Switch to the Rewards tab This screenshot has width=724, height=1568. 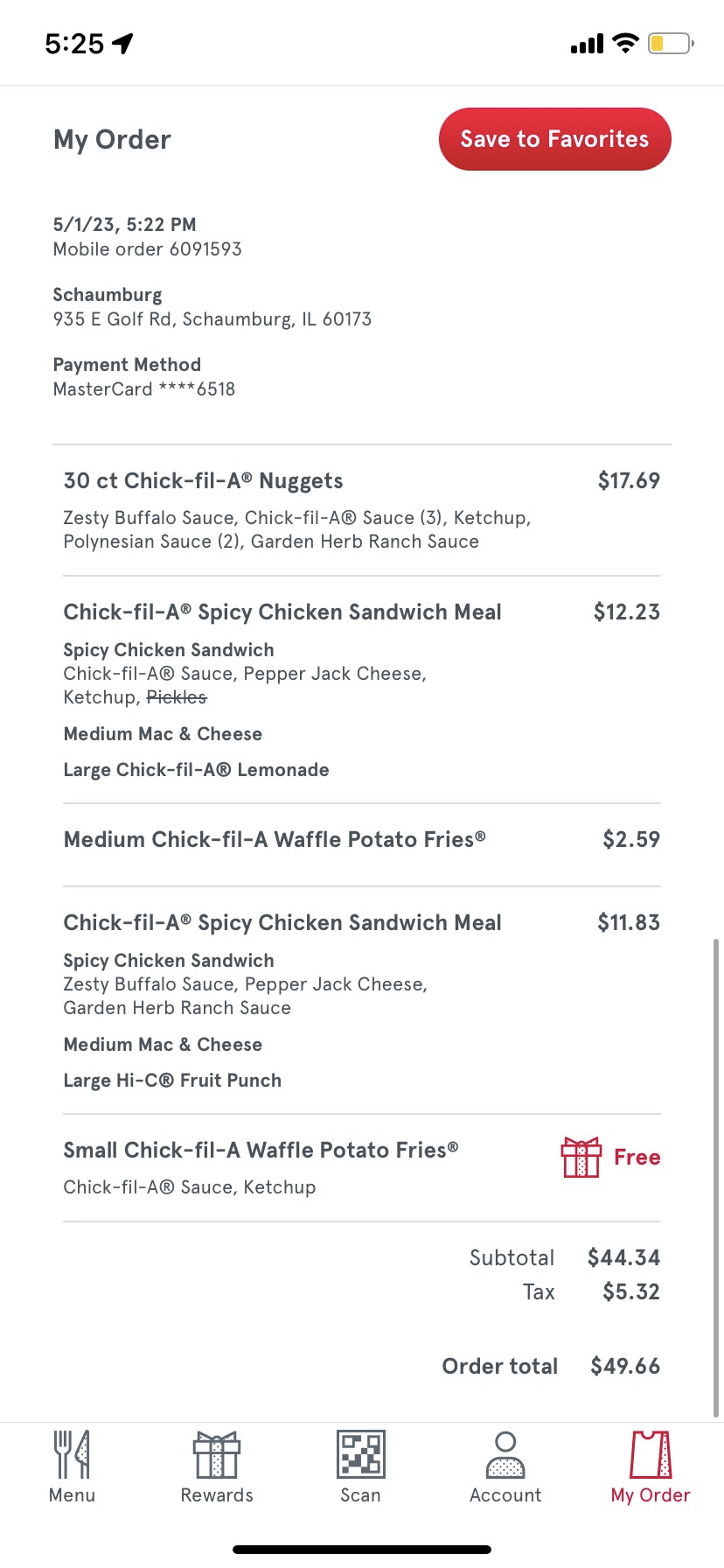tap(217, 1467)
